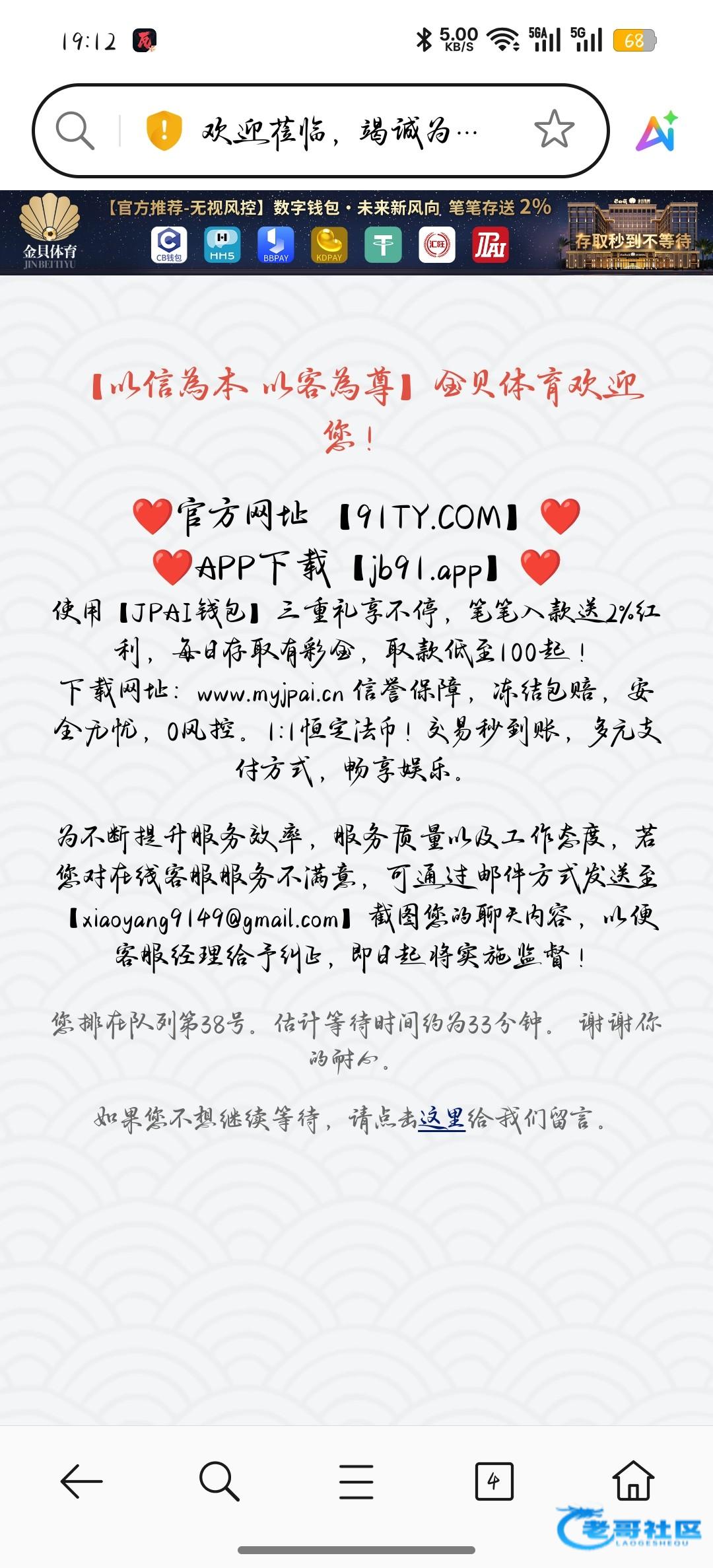Bookmark this page with the star icon
The height and width of the screenshot is (1568, 713).
click(x=554, y=129)
